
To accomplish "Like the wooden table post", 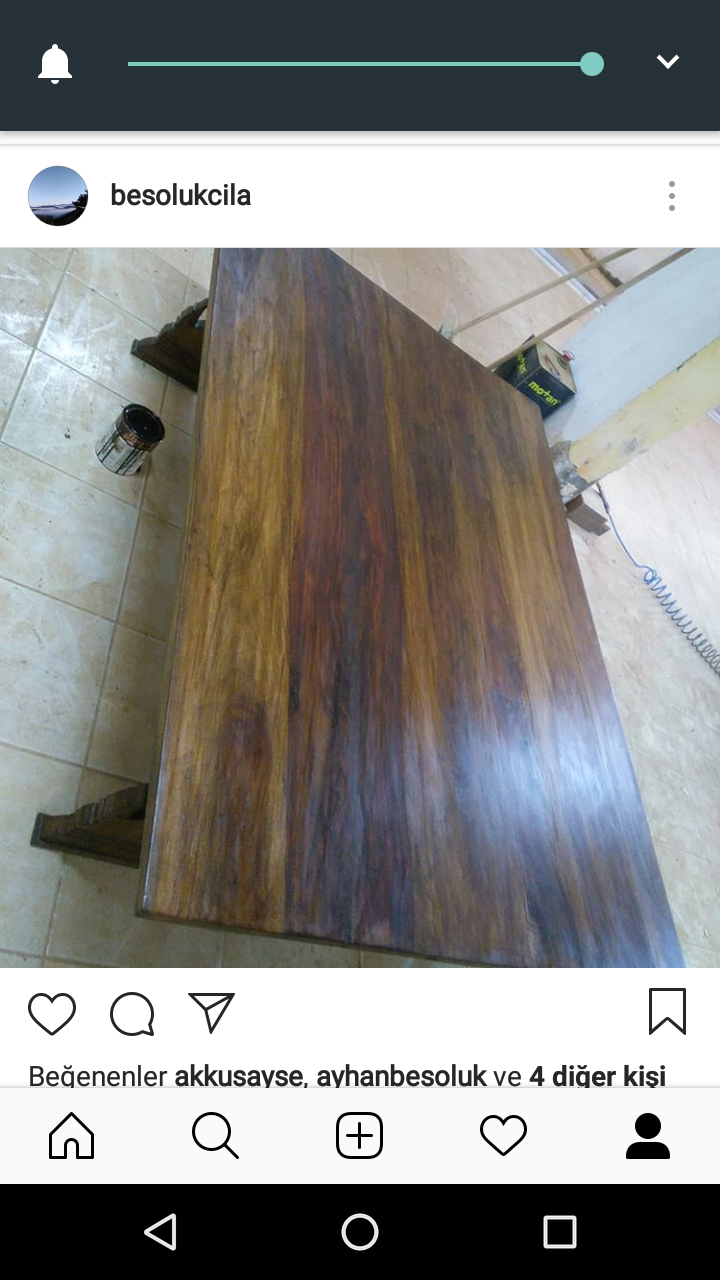I will 52,1013.
